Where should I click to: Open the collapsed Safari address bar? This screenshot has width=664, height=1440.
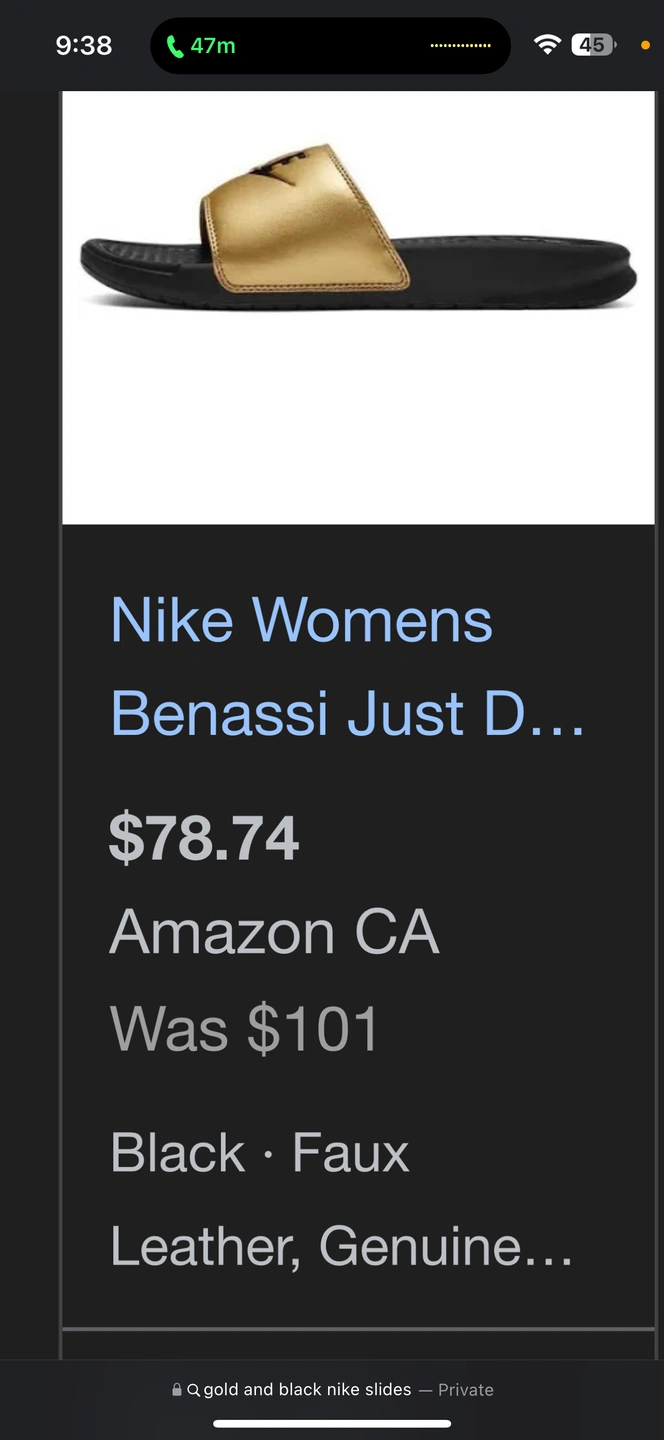[332, 1390]
